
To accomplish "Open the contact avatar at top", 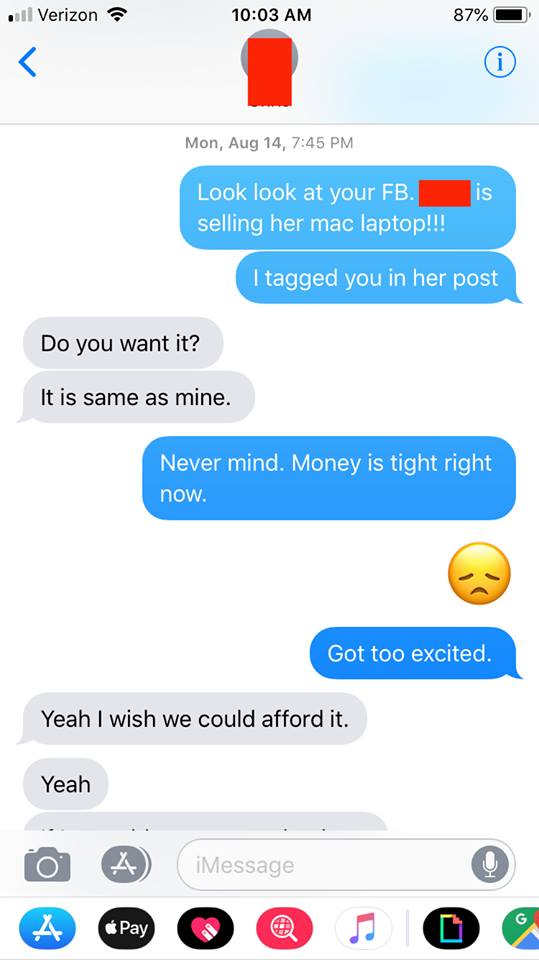I will tap(270, 67).
